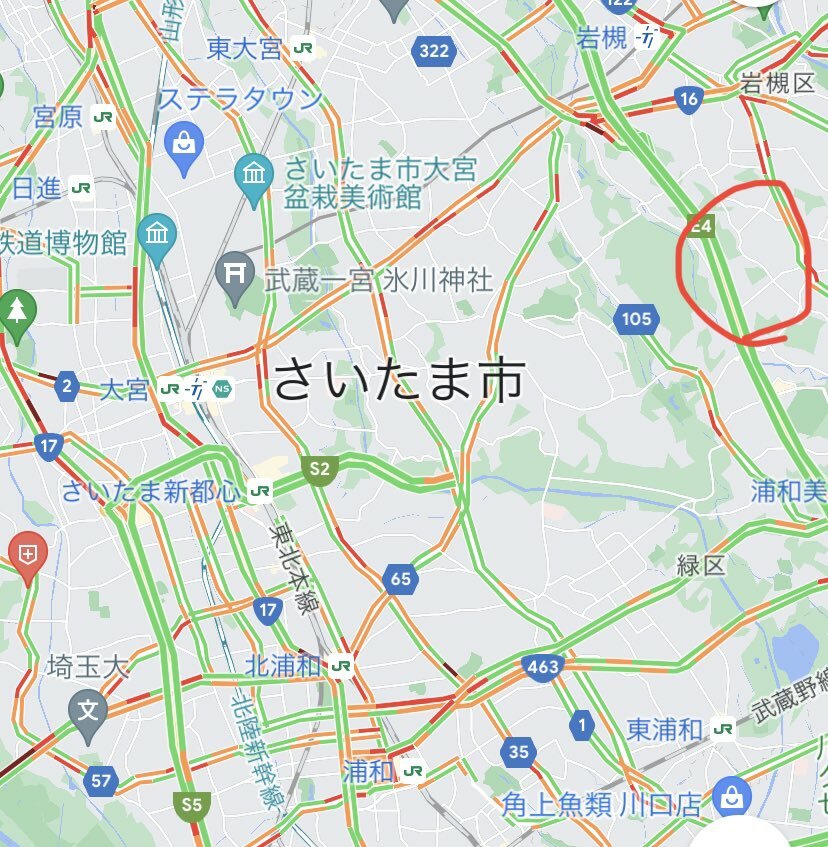Image resolution: width=828 pixels, height=847 pixels.
Task: Tap the 埼玉大 university marker
Action: click(x=88, y=711)
